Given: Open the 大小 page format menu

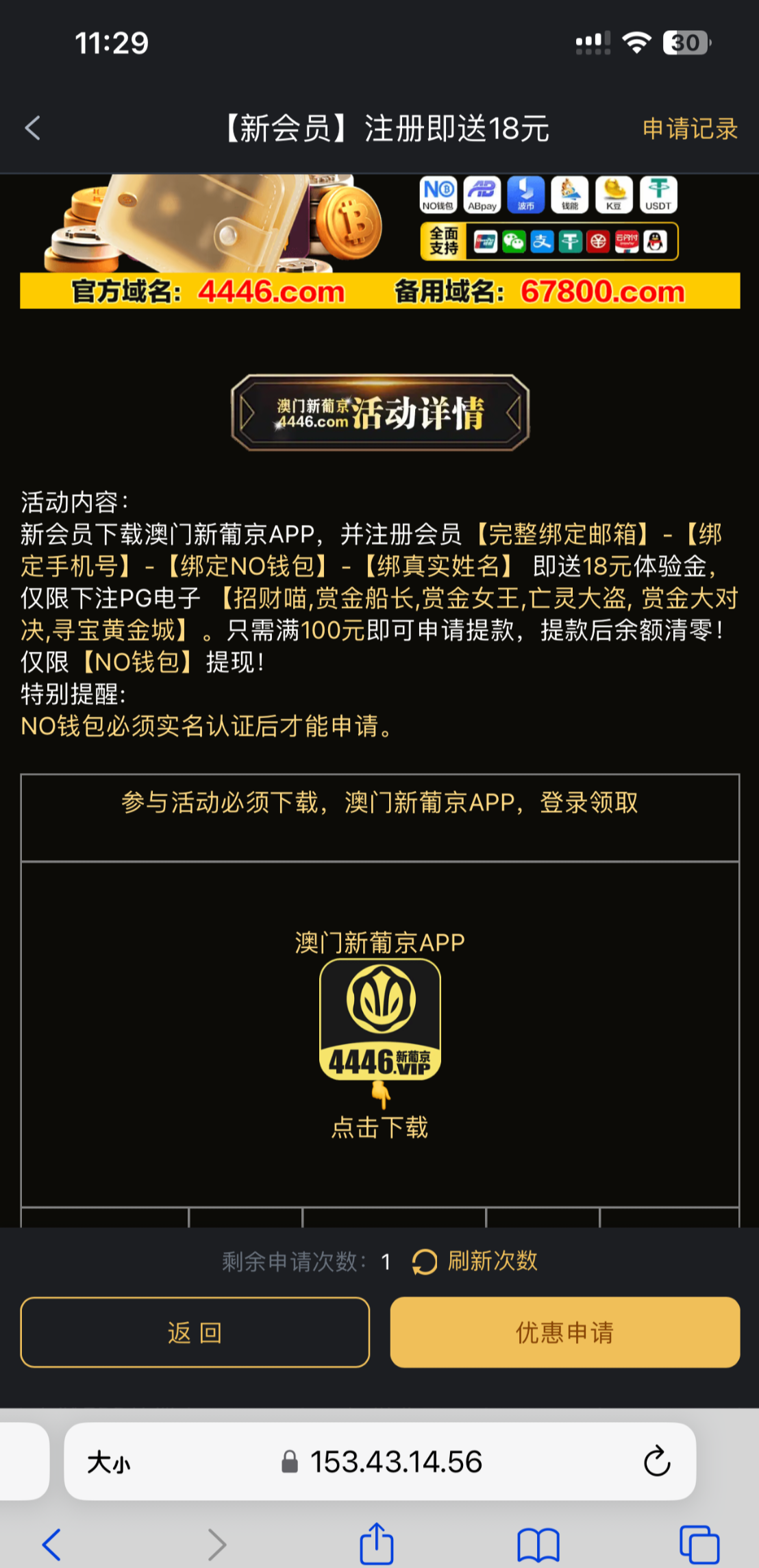Looking at the screenshot, I should tap(108, 1462).
